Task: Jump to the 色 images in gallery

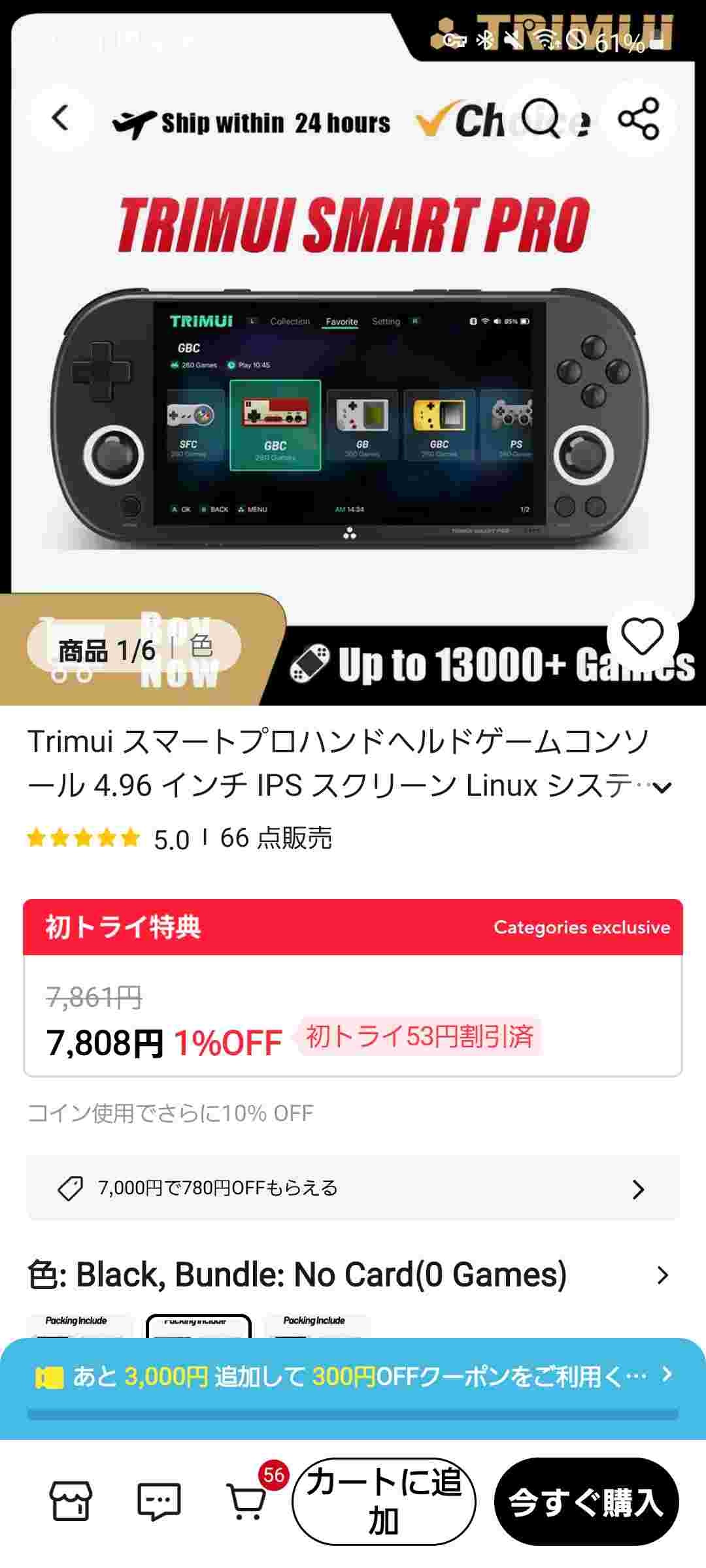Action: [201, 647]
